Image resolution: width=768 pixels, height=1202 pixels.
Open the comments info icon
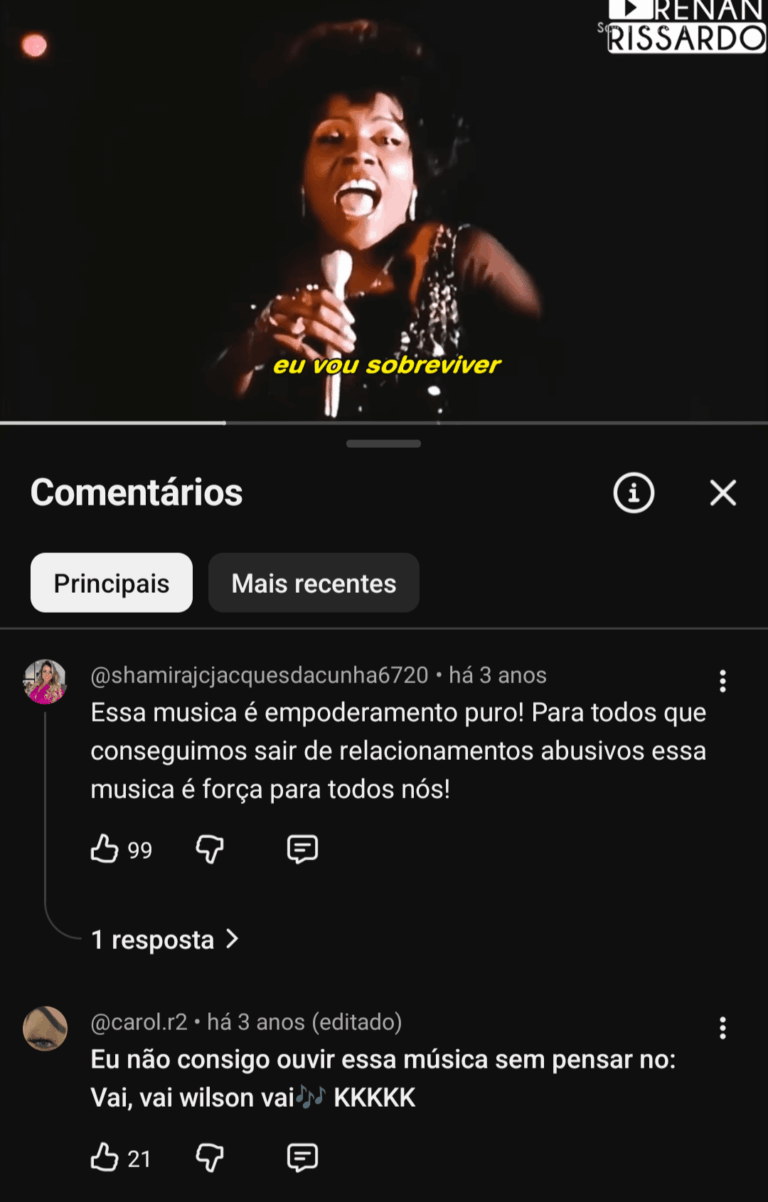coord(634,492)
